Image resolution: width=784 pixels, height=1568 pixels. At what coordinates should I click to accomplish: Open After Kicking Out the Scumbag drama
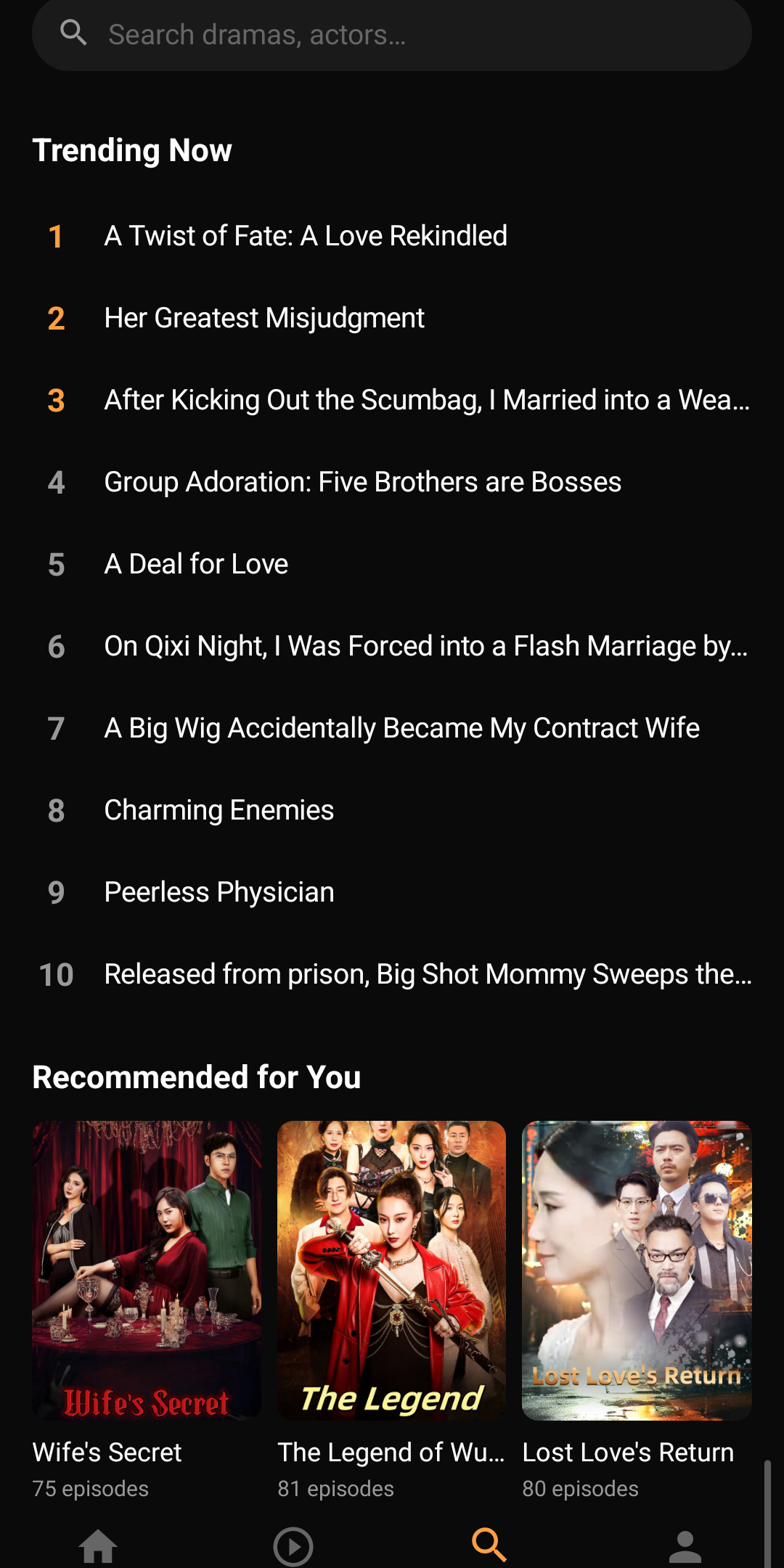pyautogui.click(x=426, y=400)
